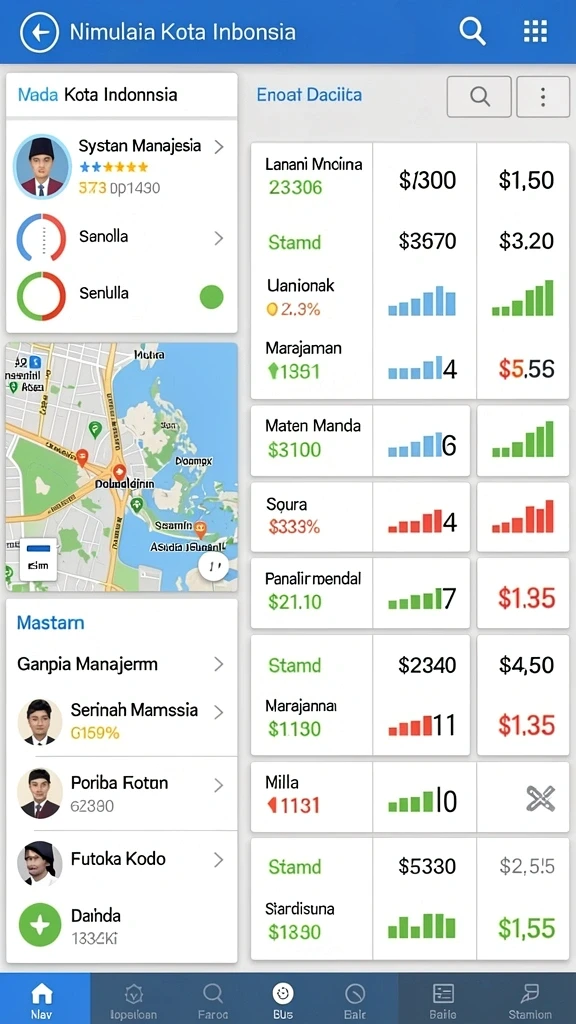Switch to the Faroc tab
Viewport: 576px width, 1024px height.
tap(213, 999)
